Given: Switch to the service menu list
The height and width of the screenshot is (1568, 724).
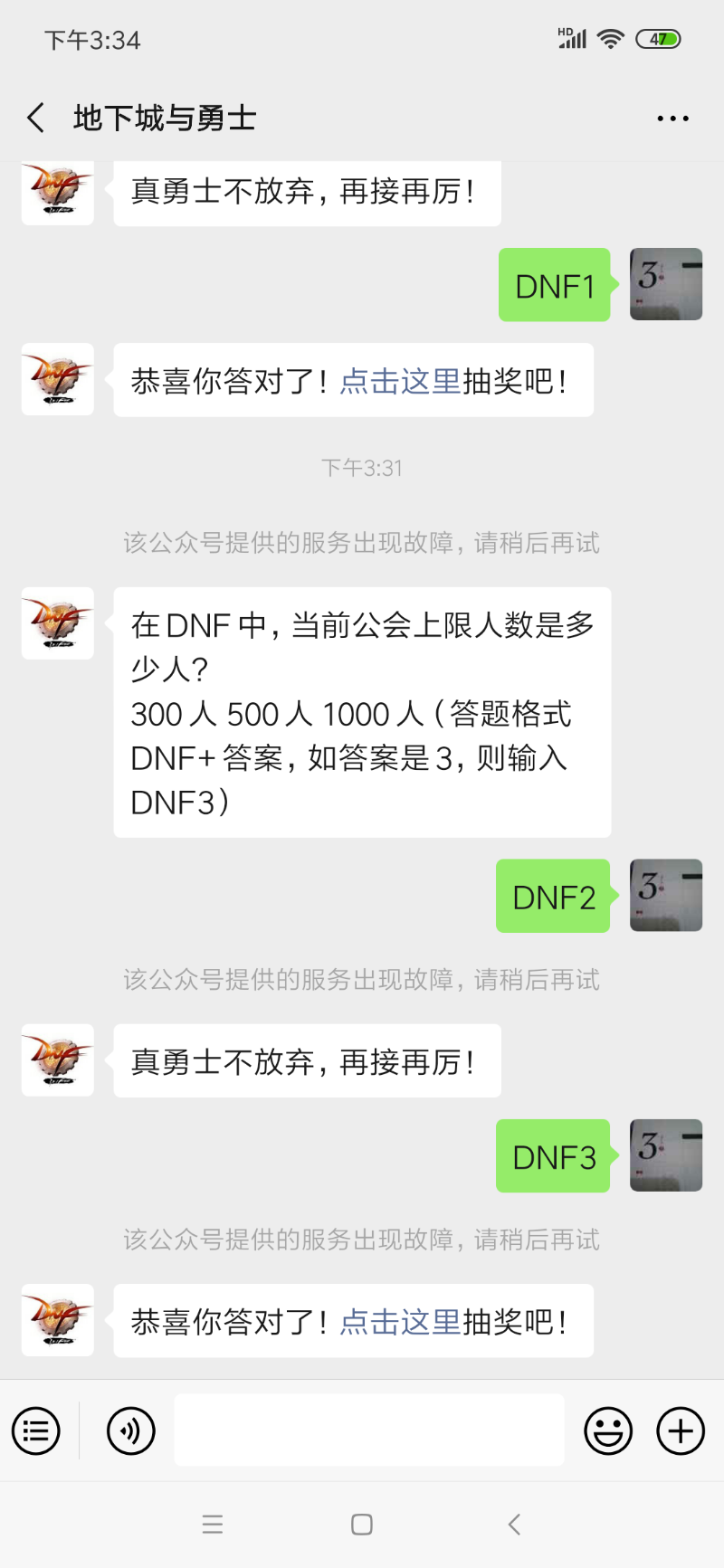Looking at the screenshot, I should point(36,1430).
